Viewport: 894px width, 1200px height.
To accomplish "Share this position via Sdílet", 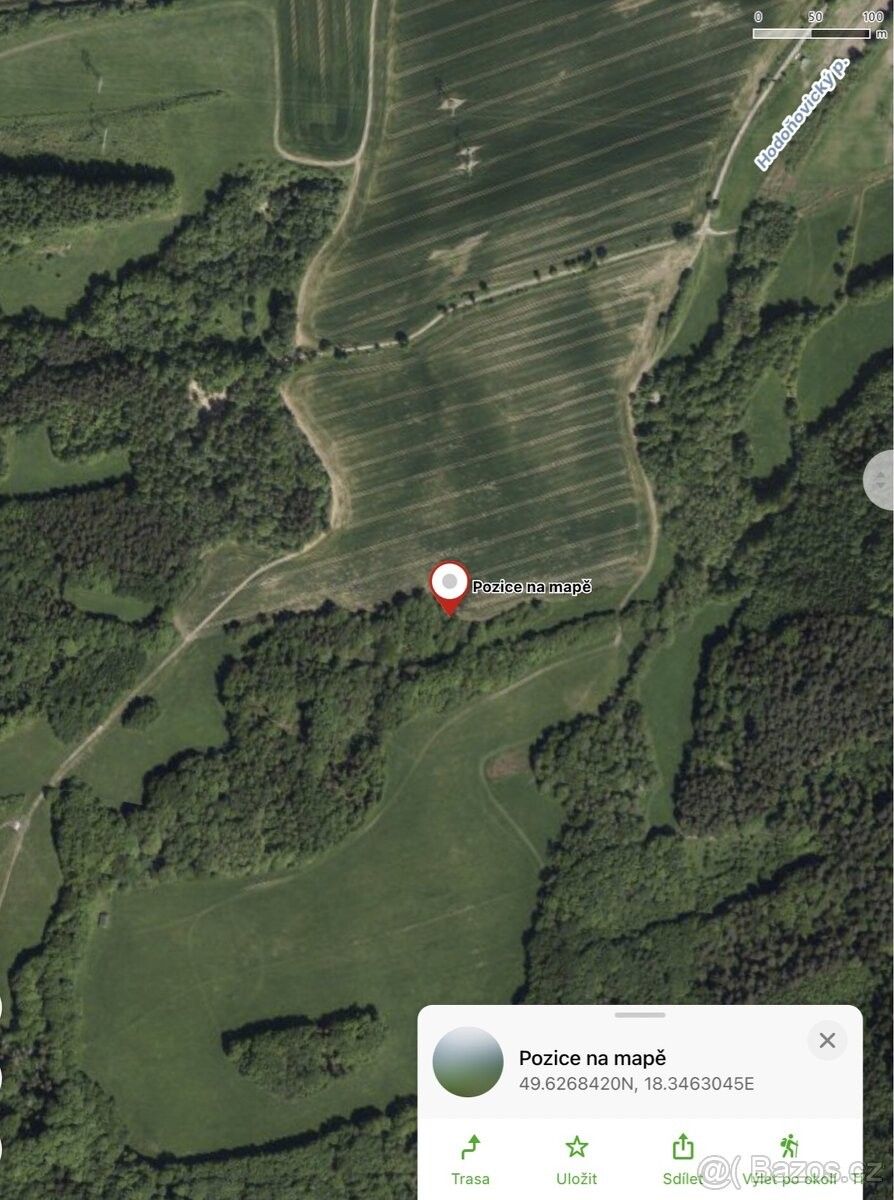I will click(682, 1158).
